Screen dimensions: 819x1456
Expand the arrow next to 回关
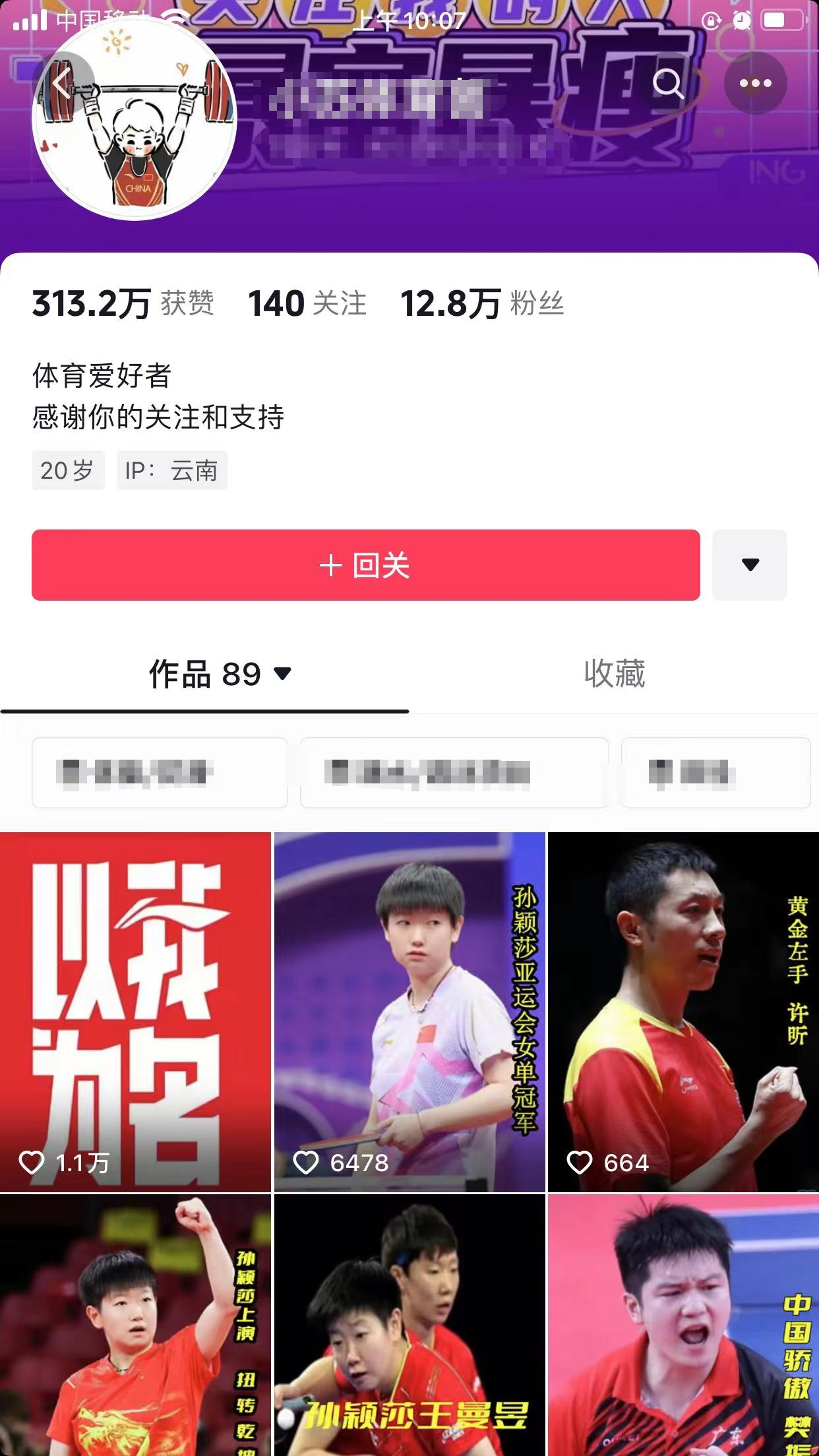[x=750, y=565]
